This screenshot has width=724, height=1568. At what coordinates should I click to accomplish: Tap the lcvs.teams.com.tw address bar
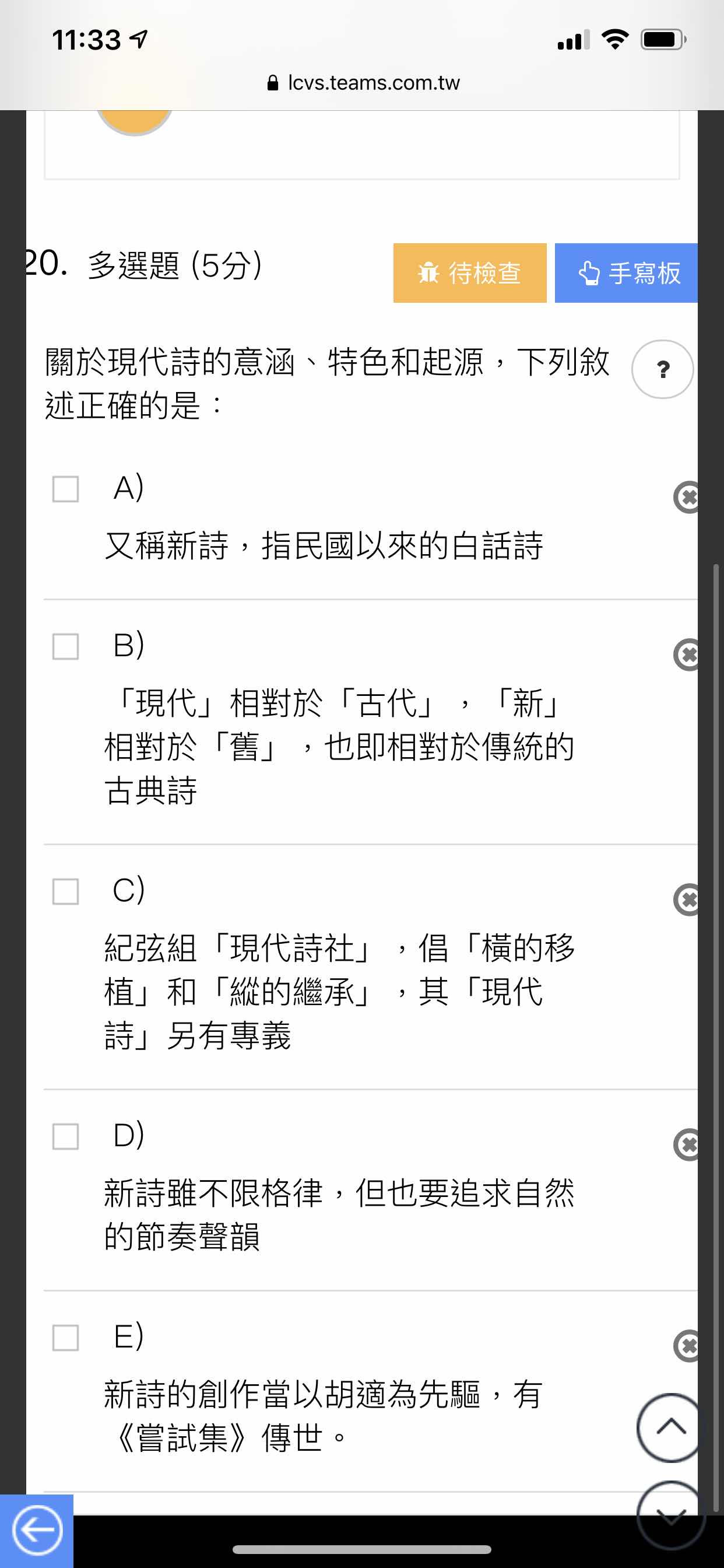point(363,83)
